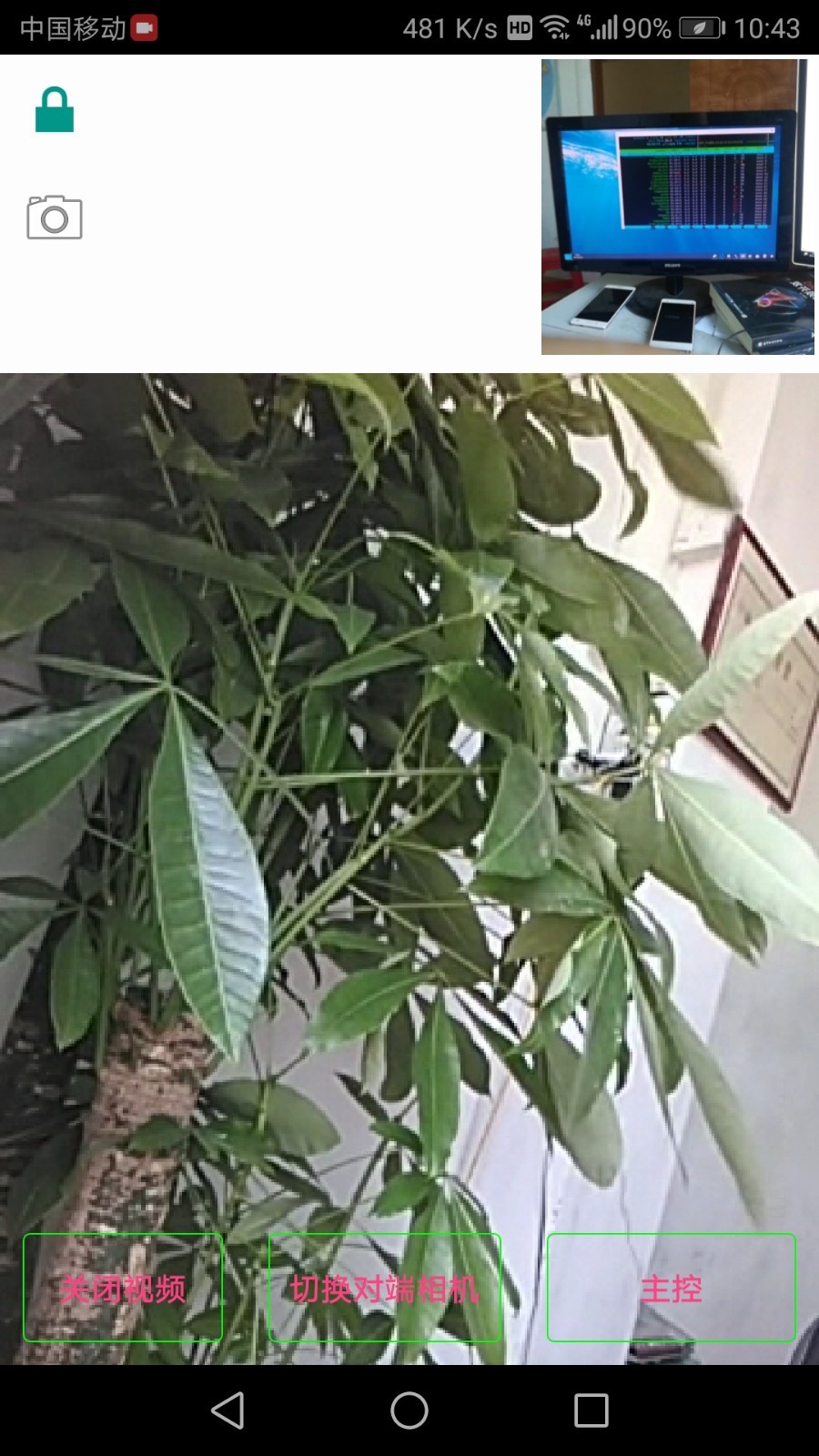Tap the 主控 button
The width and height of the screenshot is (819, 1456).
pyautogui.click(x=671, y=1288)
